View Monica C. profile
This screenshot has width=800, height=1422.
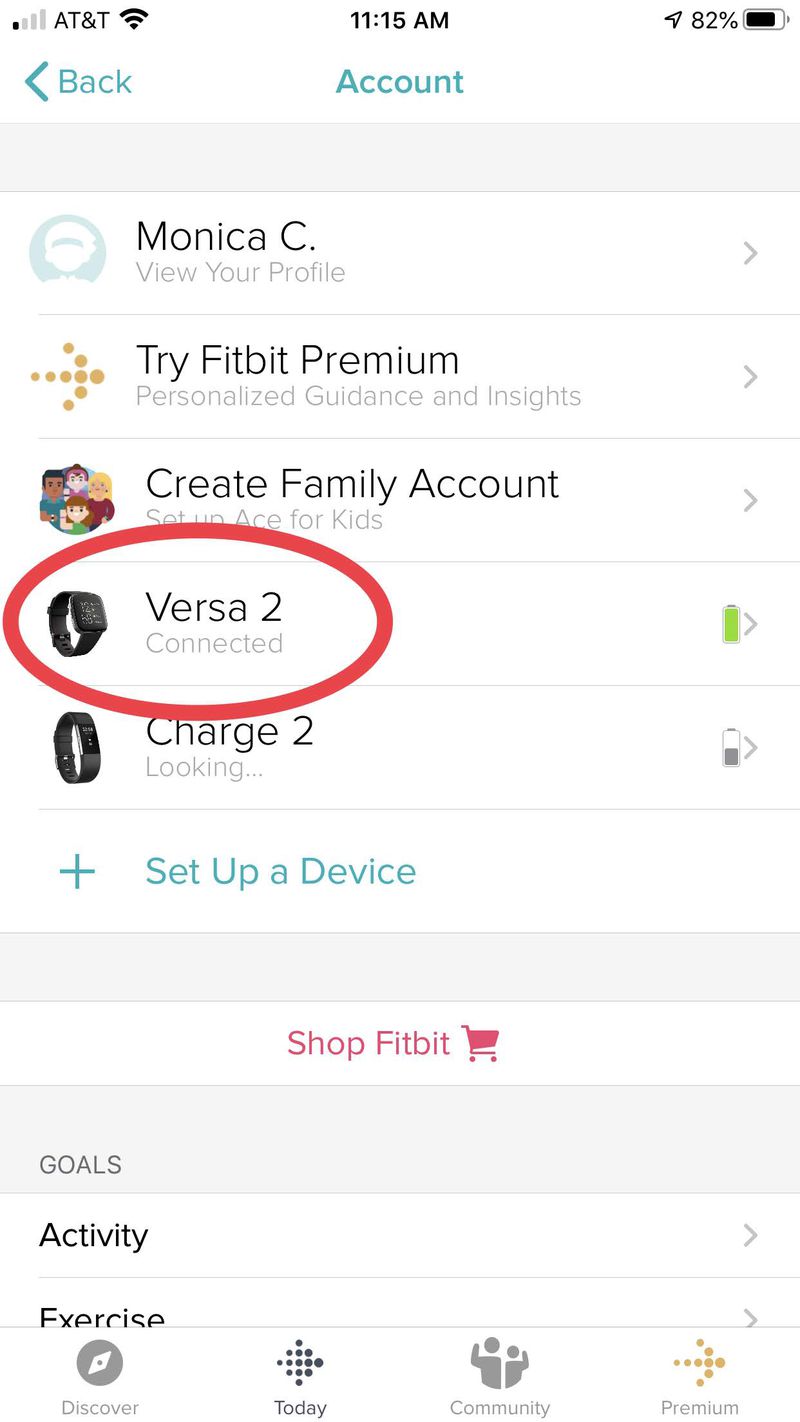400,253
